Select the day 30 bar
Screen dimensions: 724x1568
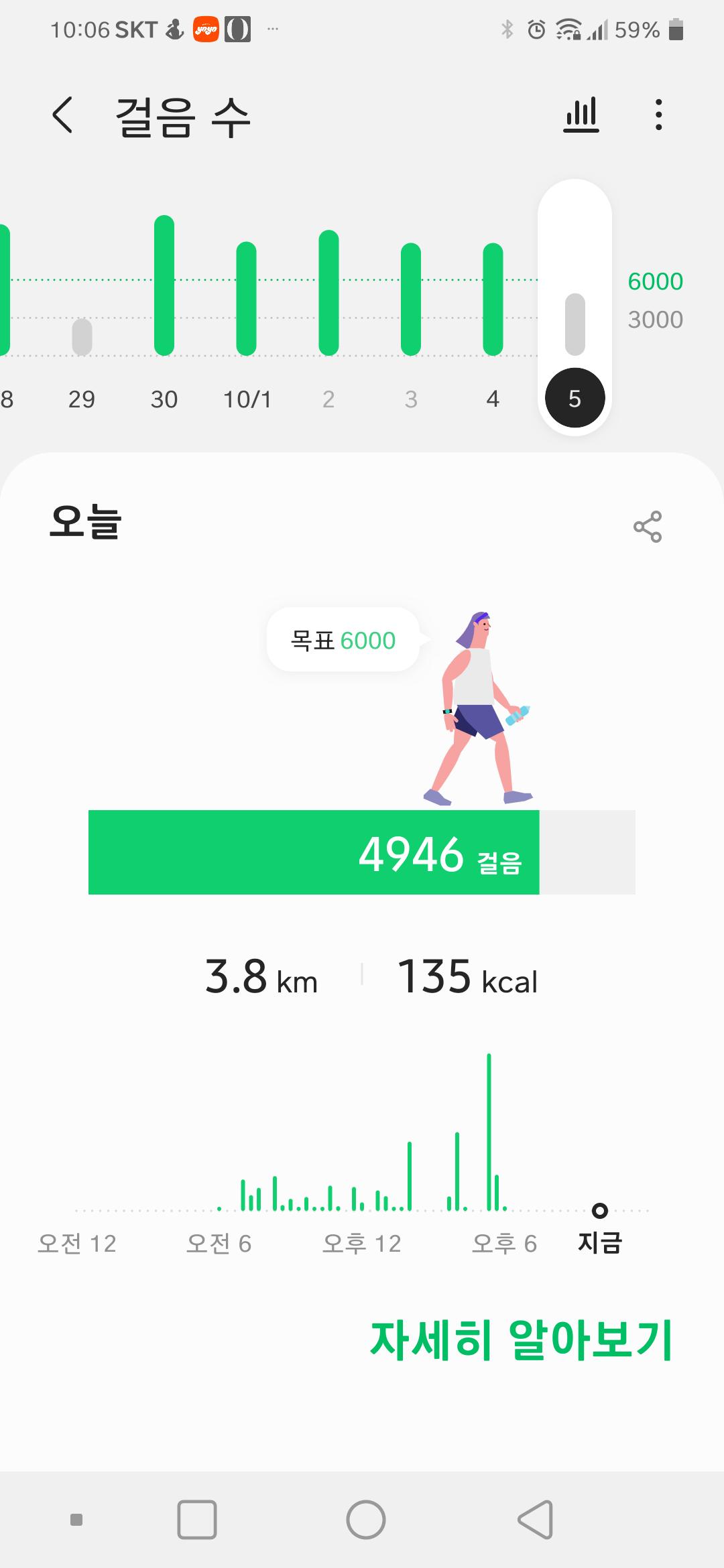[x=164, y=287]
